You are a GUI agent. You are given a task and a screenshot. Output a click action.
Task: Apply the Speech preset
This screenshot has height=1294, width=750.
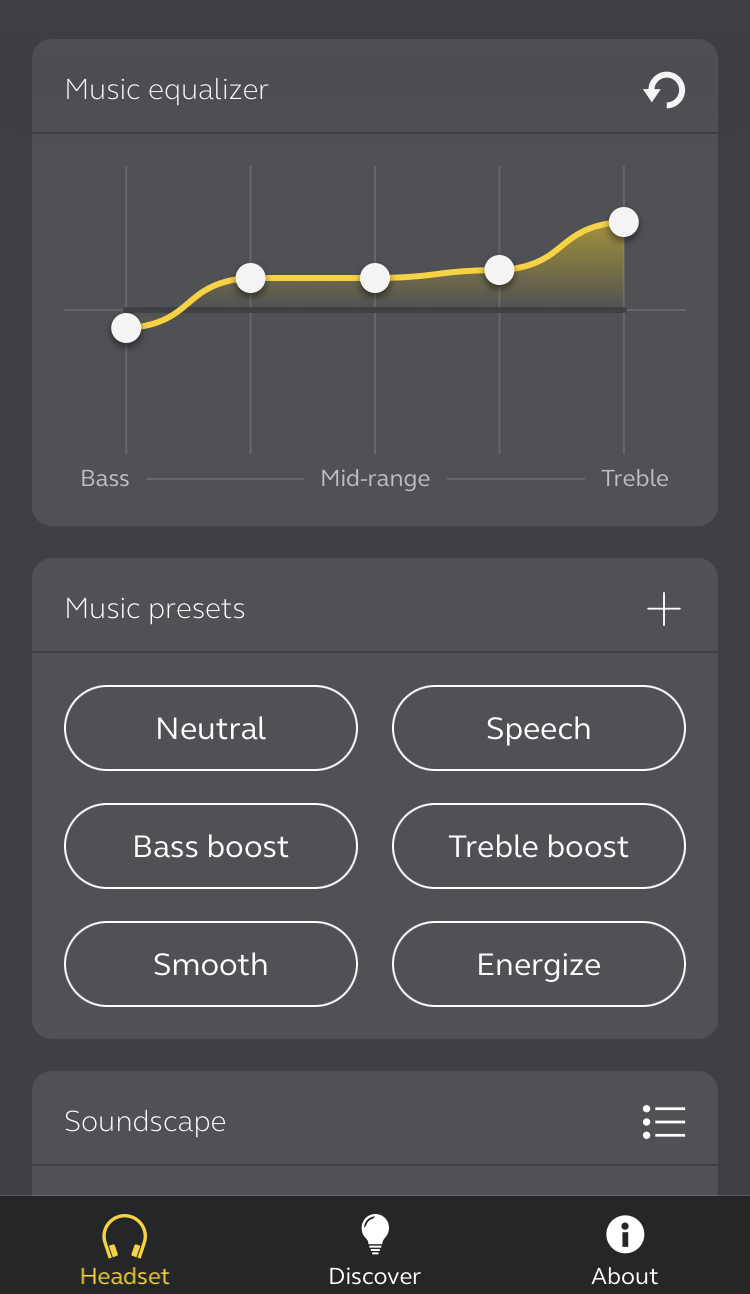[538, 728]
